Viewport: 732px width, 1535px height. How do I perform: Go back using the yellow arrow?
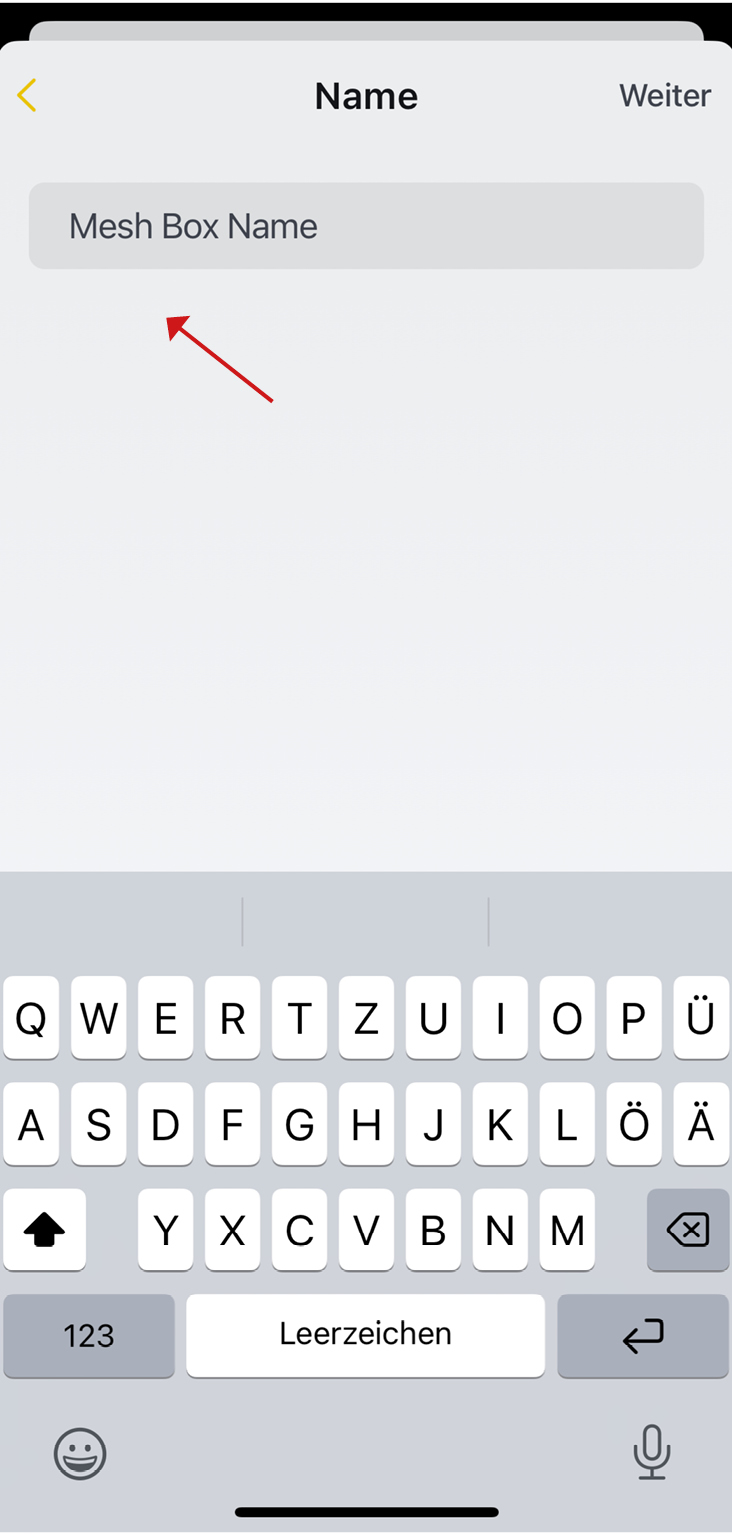pos(27,96)
